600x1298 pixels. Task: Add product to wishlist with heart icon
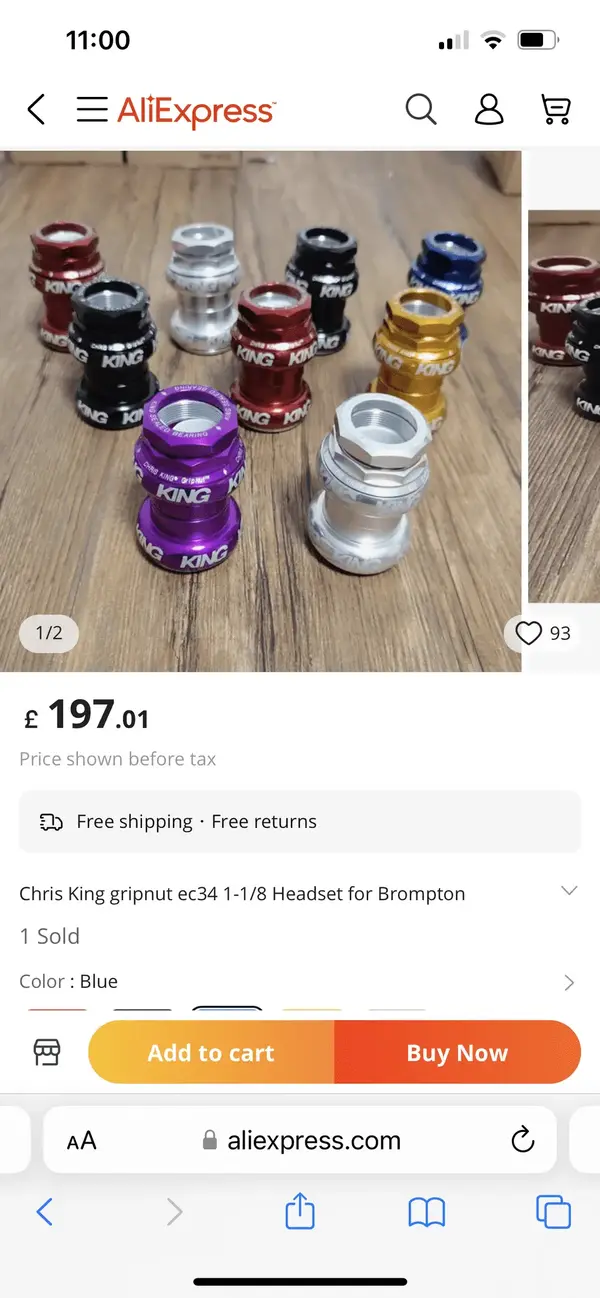click(x=528, y=633)
